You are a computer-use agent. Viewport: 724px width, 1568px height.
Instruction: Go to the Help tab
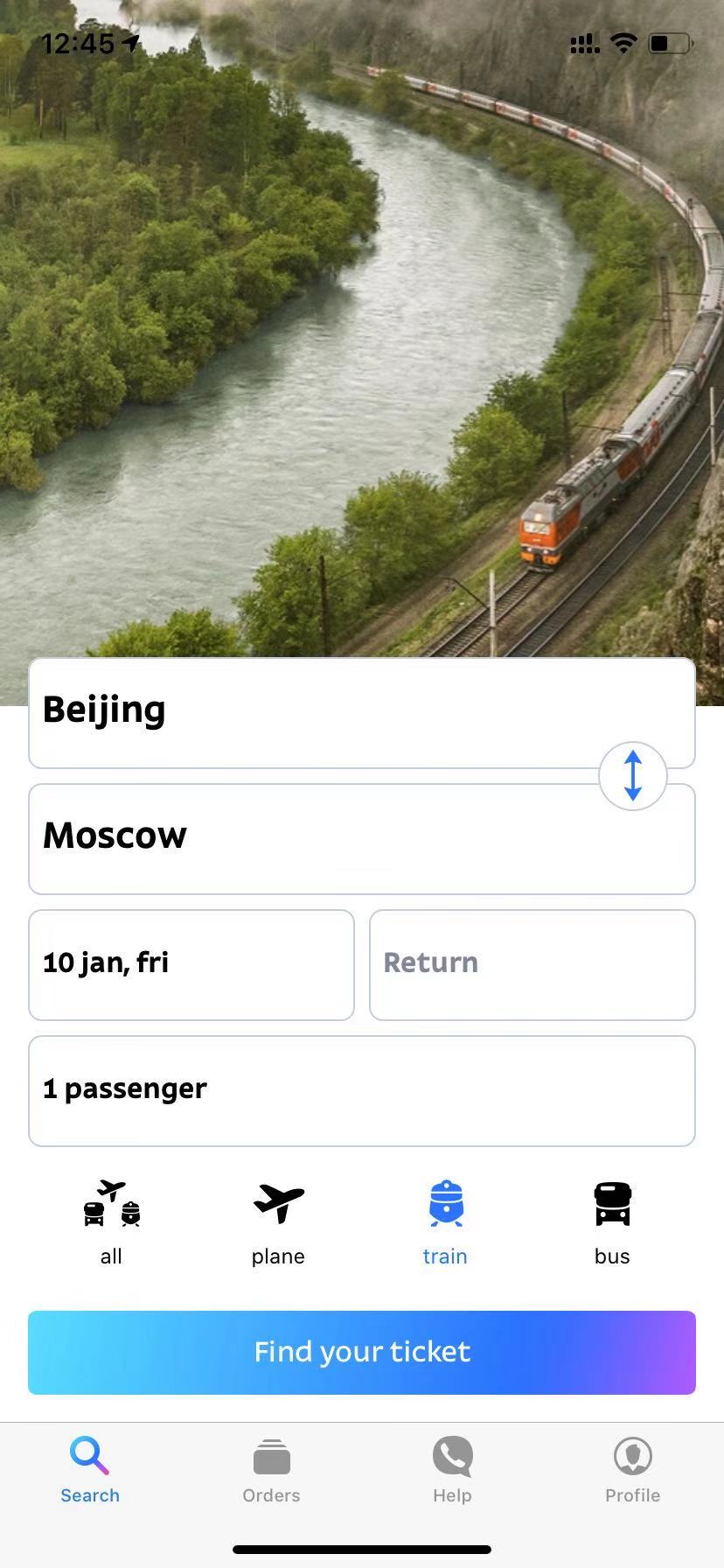coord(452,1470)
